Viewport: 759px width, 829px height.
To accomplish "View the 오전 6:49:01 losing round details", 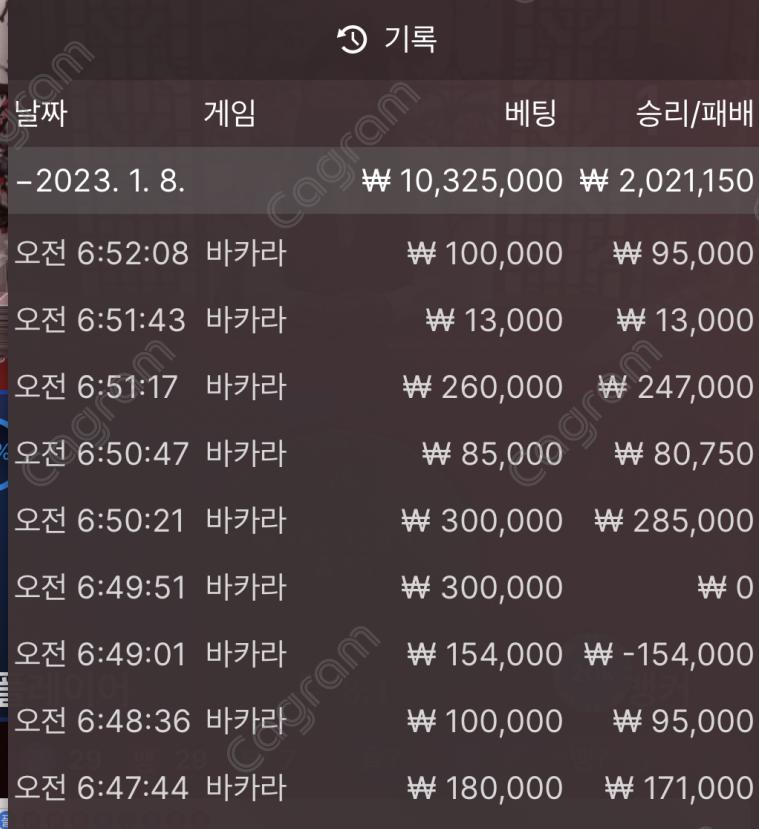I will tap(380, 654).
